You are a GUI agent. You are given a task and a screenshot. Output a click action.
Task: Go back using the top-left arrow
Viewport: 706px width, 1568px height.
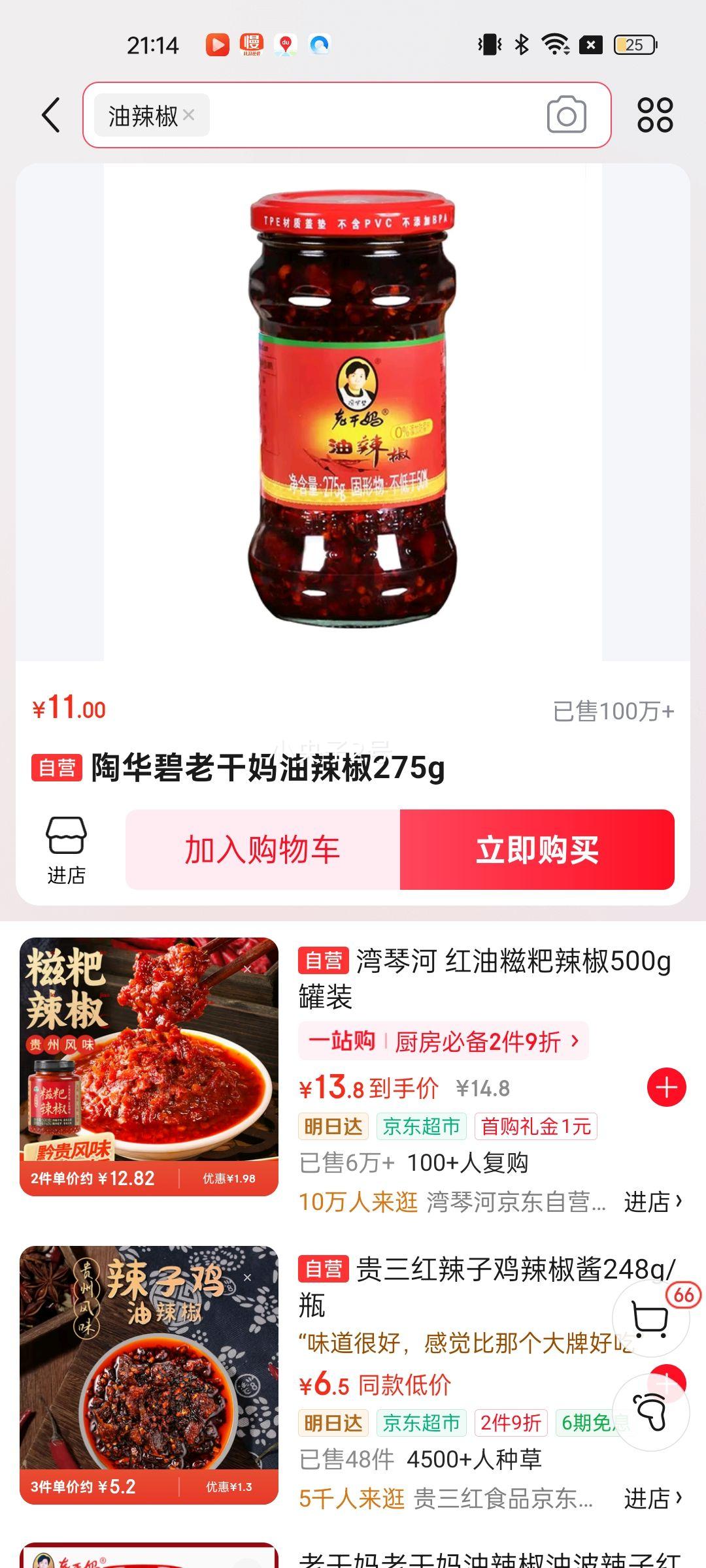click(51, 115)
